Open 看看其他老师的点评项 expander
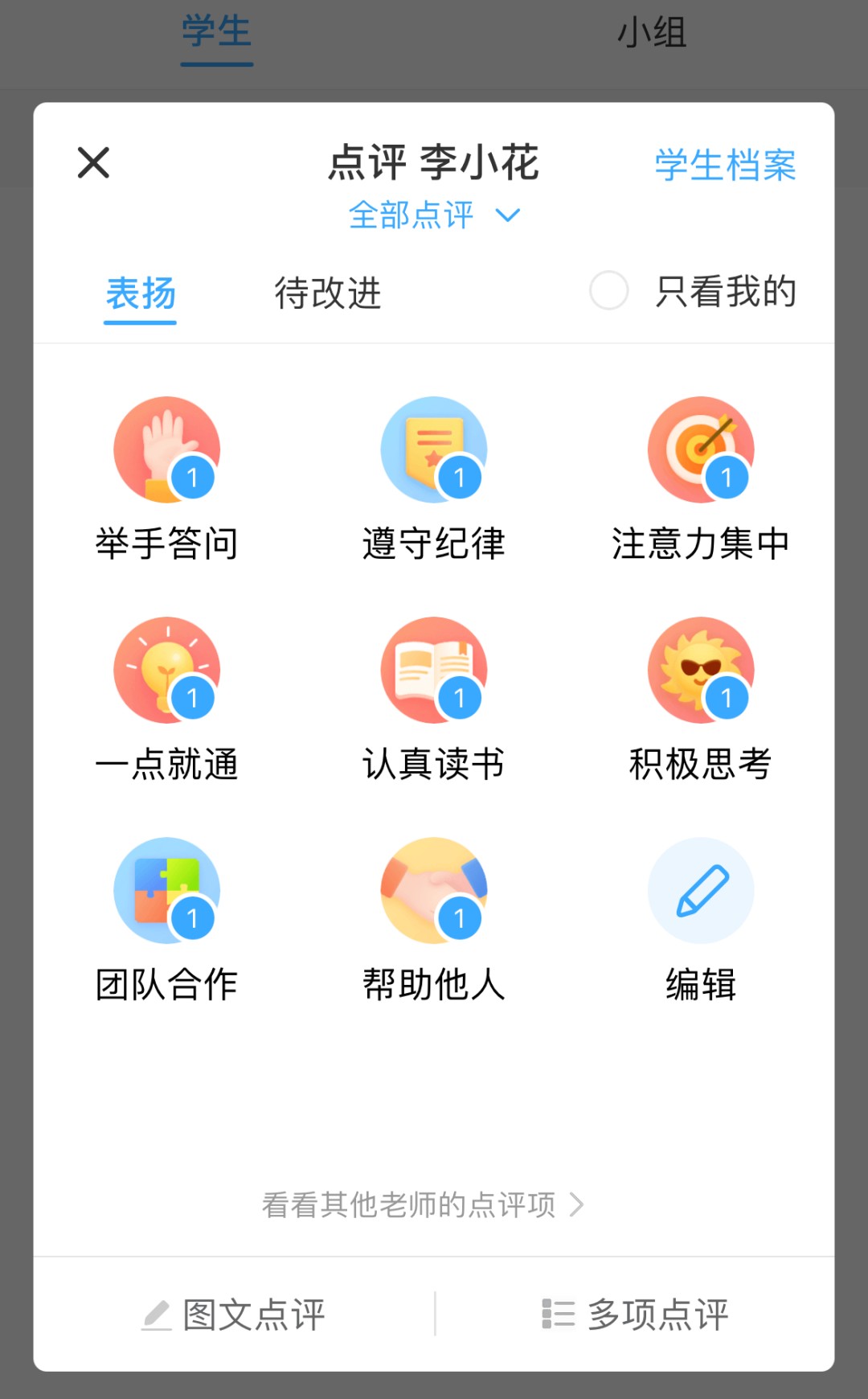Viewport: 868px width, 1399px height. coord(421,1204)
